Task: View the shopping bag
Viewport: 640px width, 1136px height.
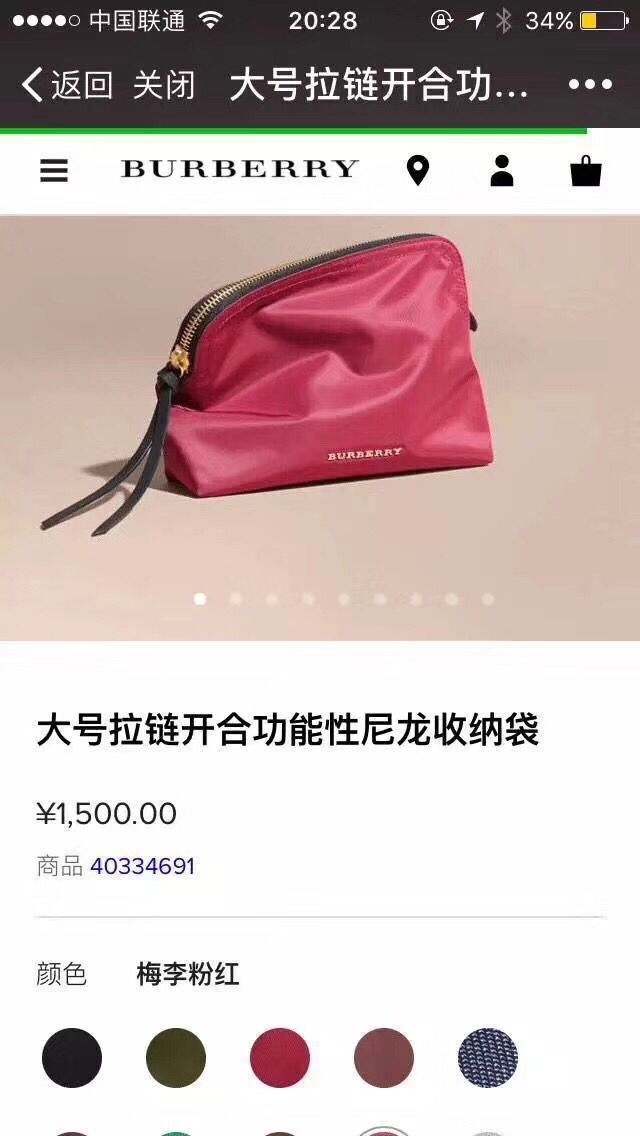Action: 585,170
